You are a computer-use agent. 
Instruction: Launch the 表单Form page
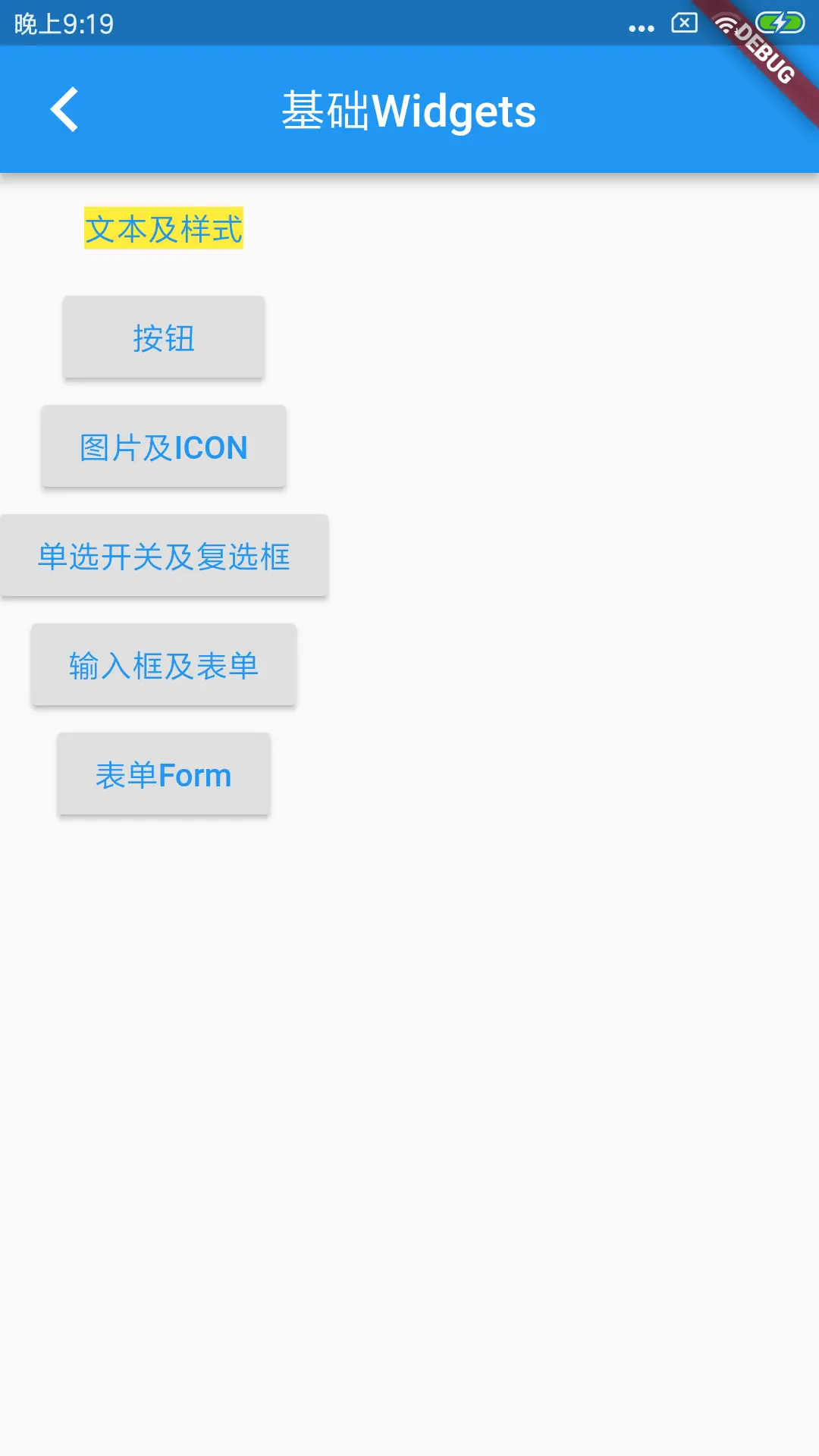(x=164, y=774)
